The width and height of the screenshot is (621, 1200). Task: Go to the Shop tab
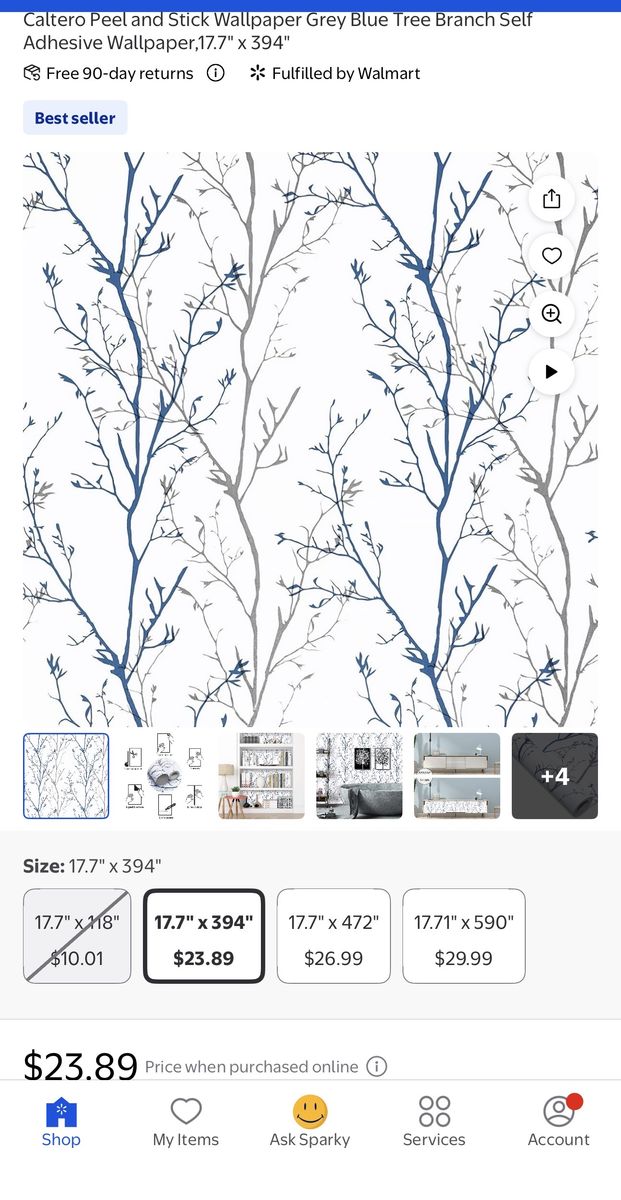61,1122
